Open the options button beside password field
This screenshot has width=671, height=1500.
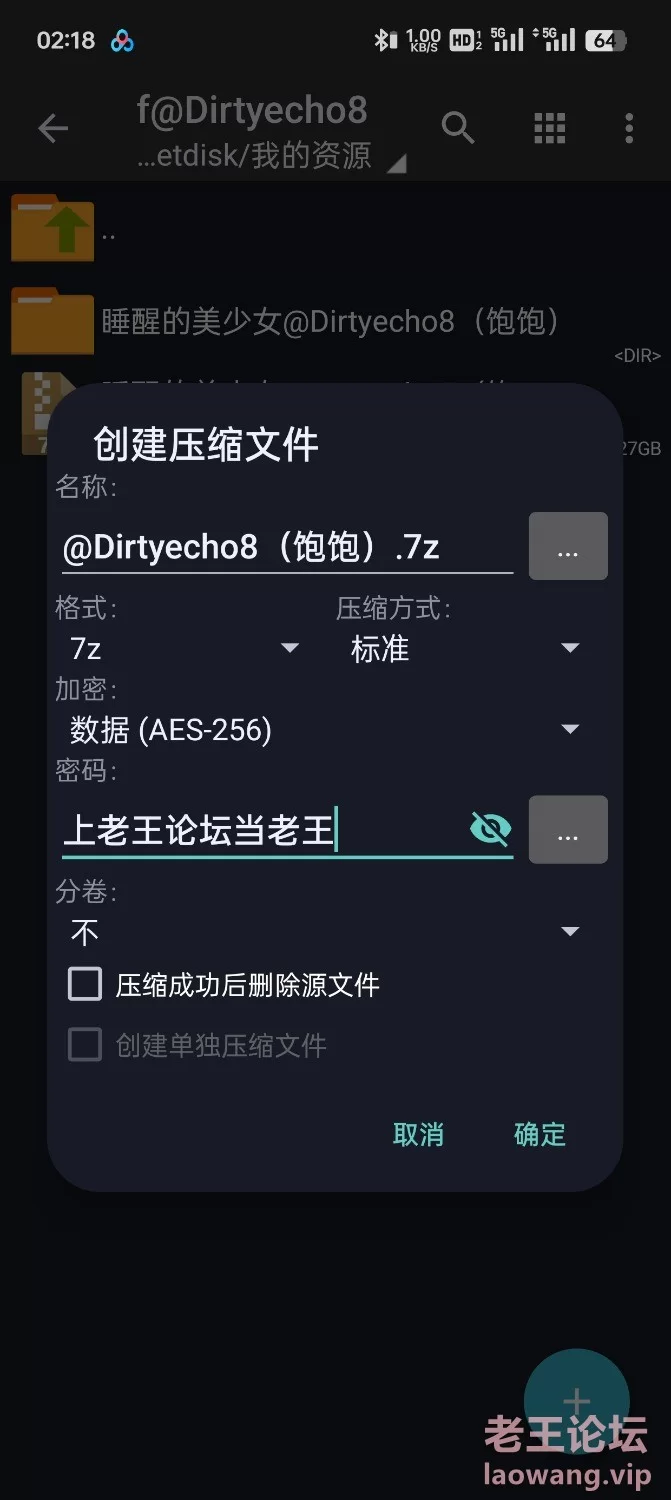568,829
